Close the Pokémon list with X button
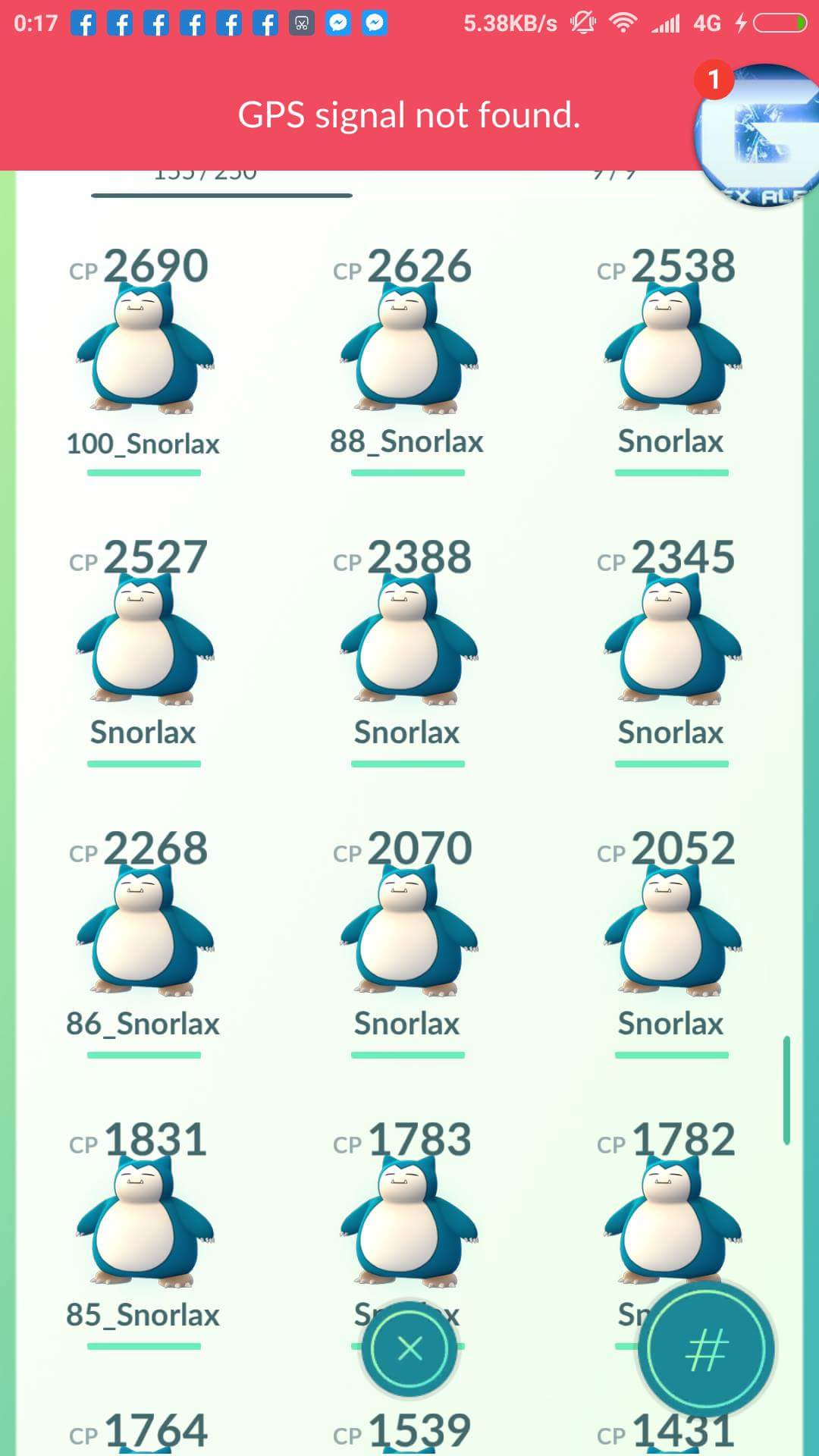This screenshot has width=819, height=1456. click(x=409, y=1348)
